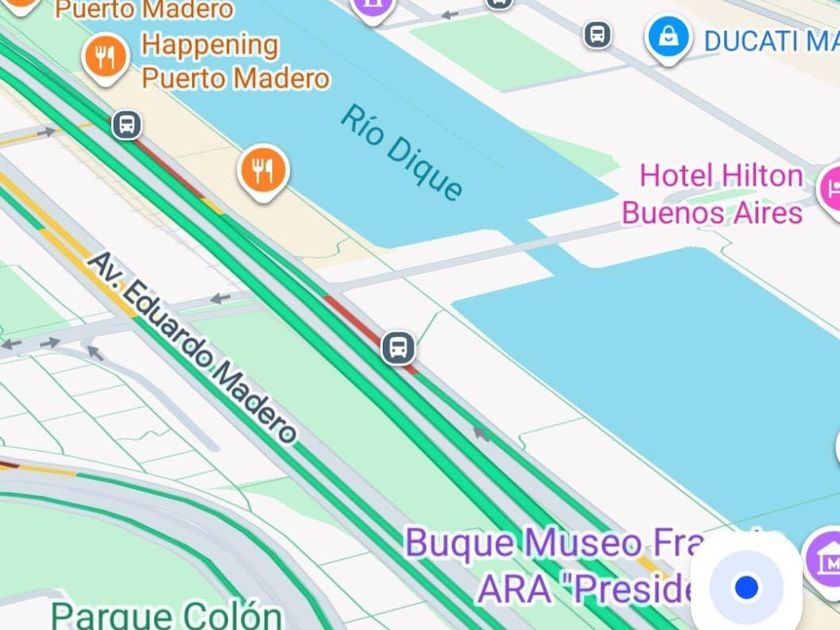Select the unlabeled restaurant pin beside Río Dique

tap(263, 171)
